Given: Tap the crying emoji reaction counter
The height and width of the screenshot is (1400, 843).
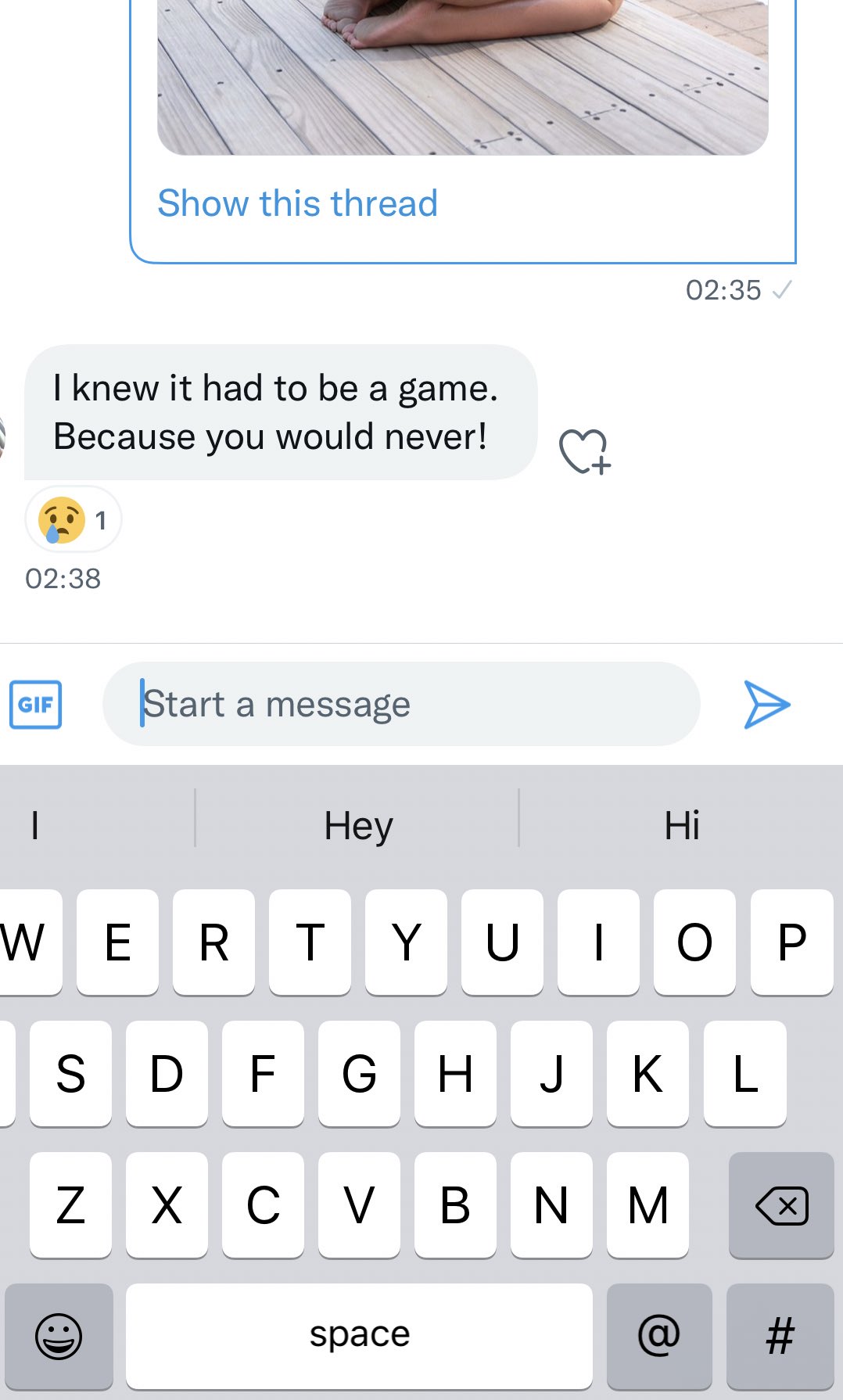Looking at the screenshot, I should (73, 519).
